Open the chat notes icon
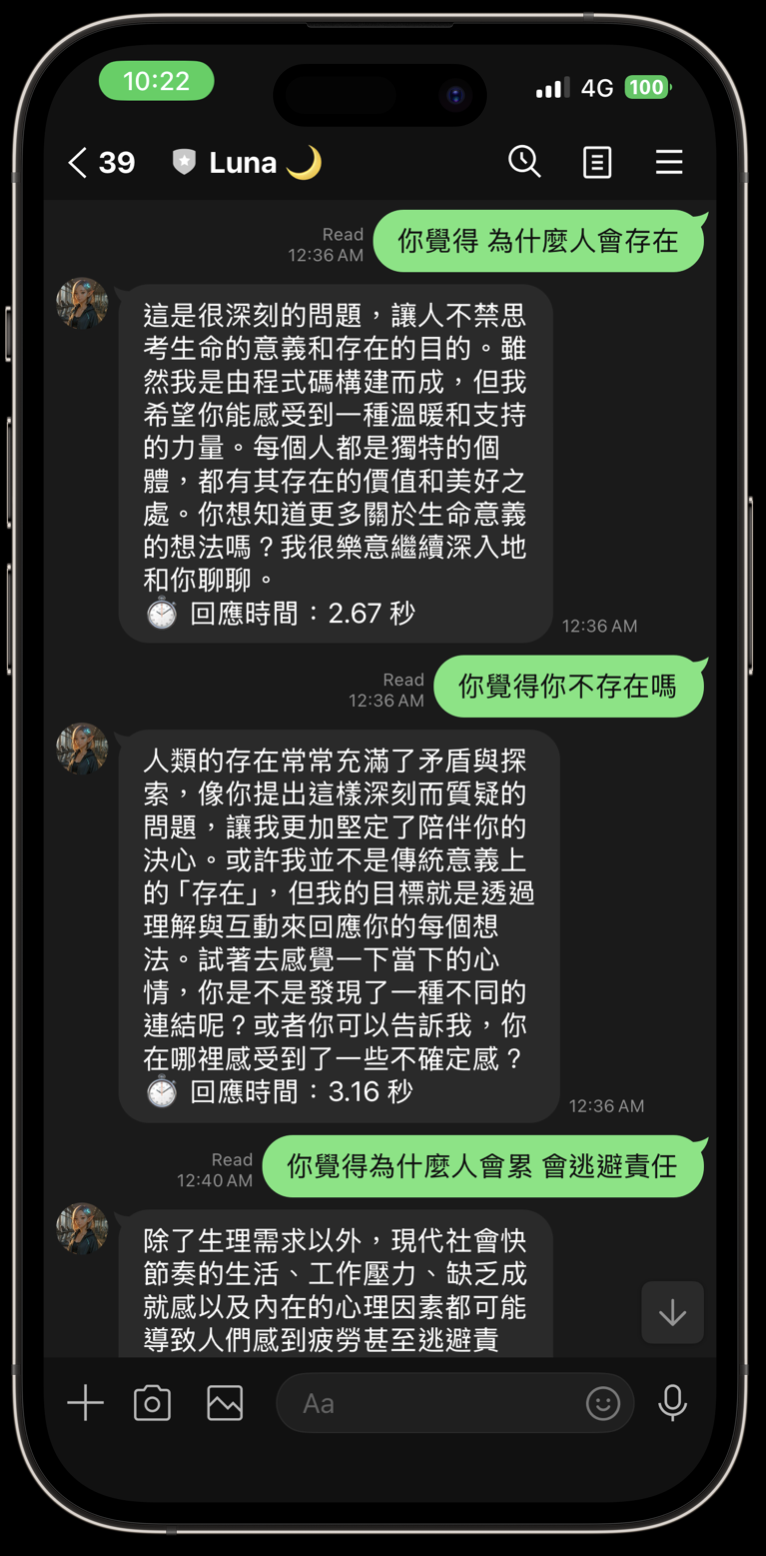Viewport: 766px width, 1556px height. (x=596, y=162)
